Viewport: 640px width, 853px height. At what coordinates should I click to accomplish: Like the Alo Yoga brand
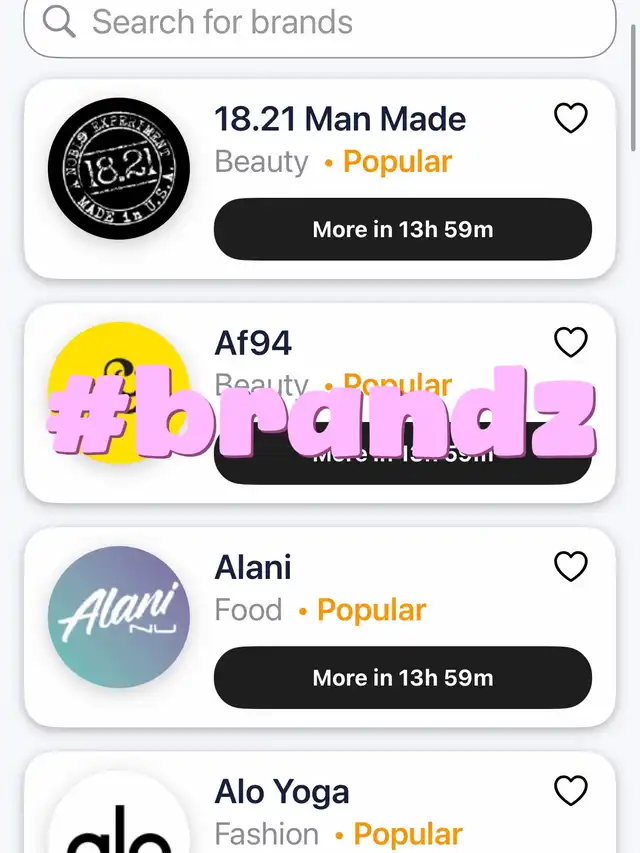click(571, 791)
